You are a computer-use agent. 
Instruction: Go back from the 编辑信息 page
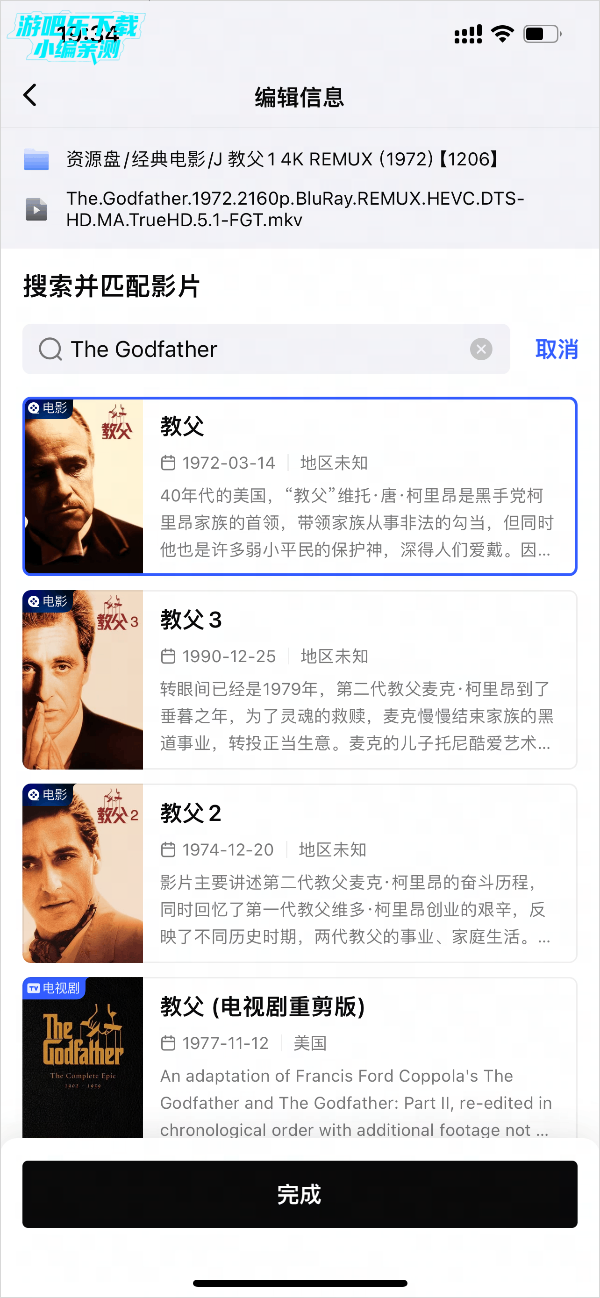(x=30, y=95)
